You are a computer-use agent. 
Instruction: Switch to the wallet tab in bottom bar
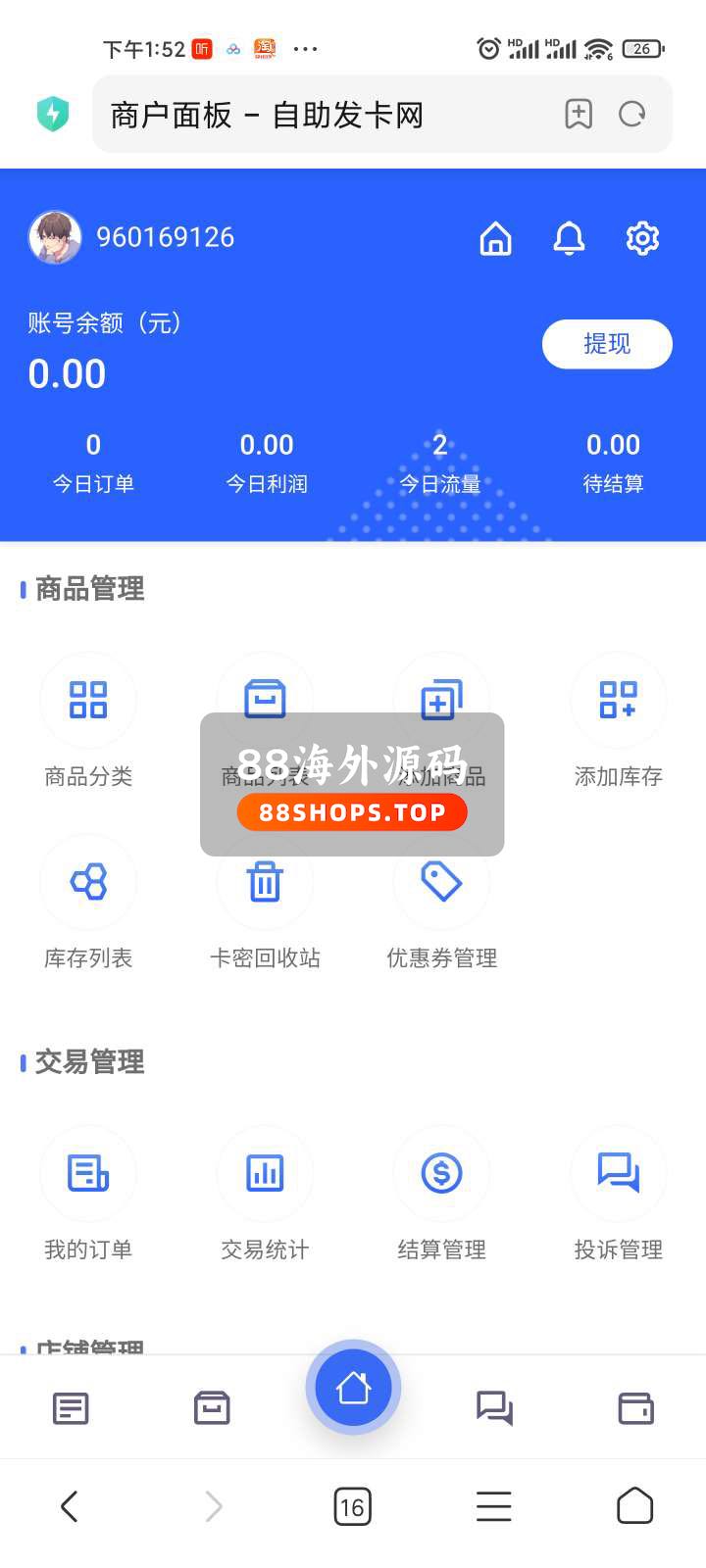click(x=635, y=1408)
